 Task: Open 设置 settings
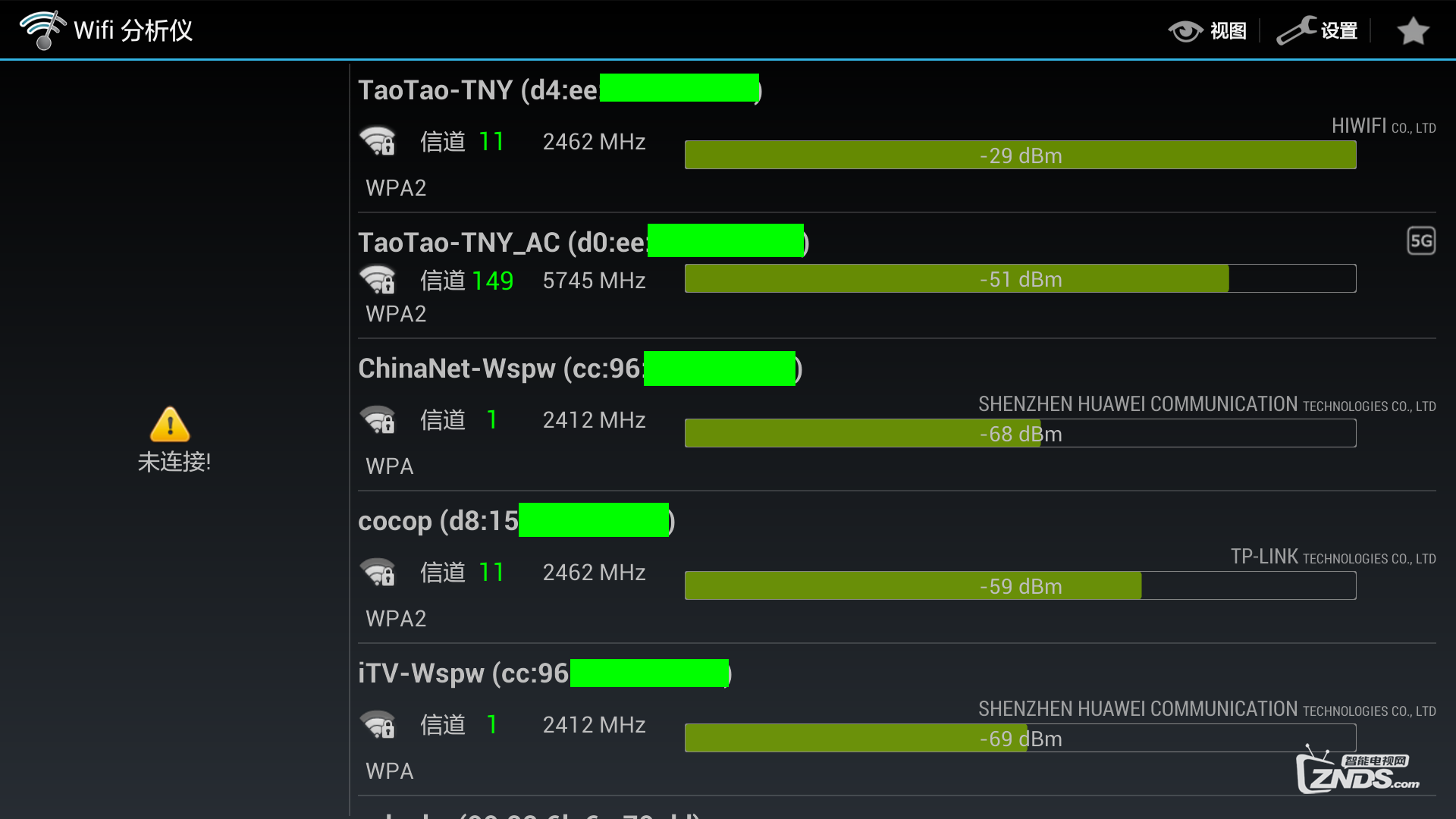tap(1317, 30)
